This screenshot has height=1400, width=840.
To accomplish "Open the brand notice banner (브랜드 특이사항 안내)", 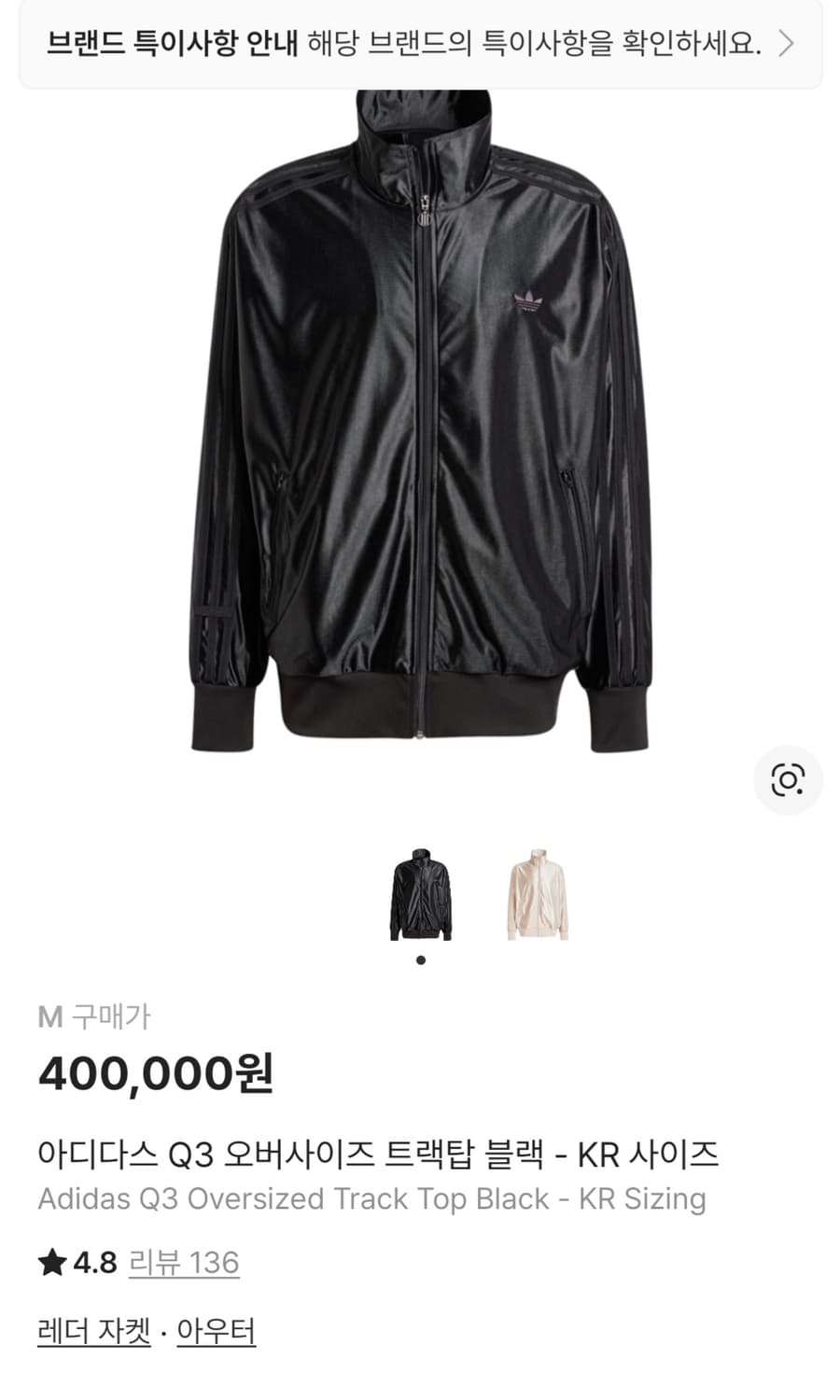I will pos(420,43).
